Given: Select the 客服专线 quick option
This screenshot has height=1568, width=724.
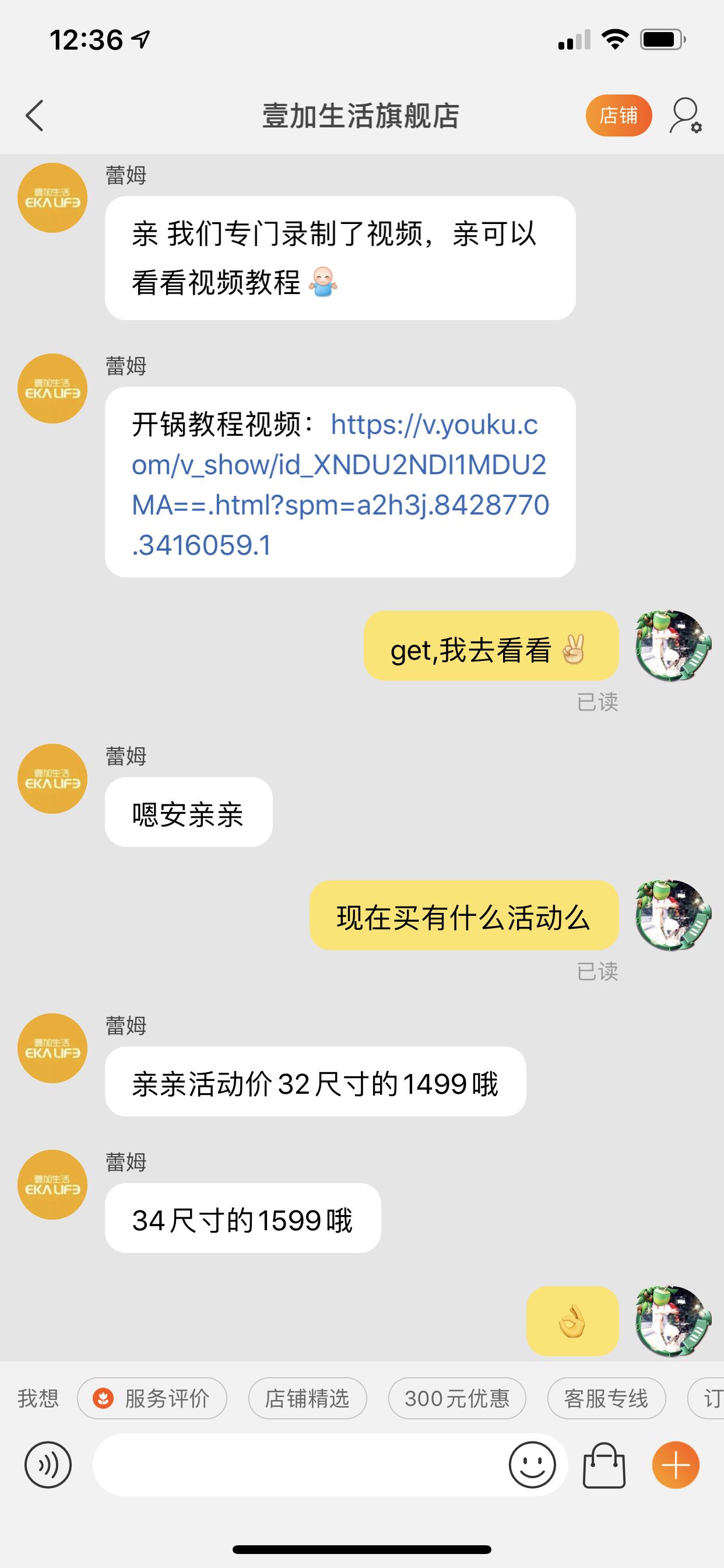Looking at the screenshot, I should tap(607, 1399).
